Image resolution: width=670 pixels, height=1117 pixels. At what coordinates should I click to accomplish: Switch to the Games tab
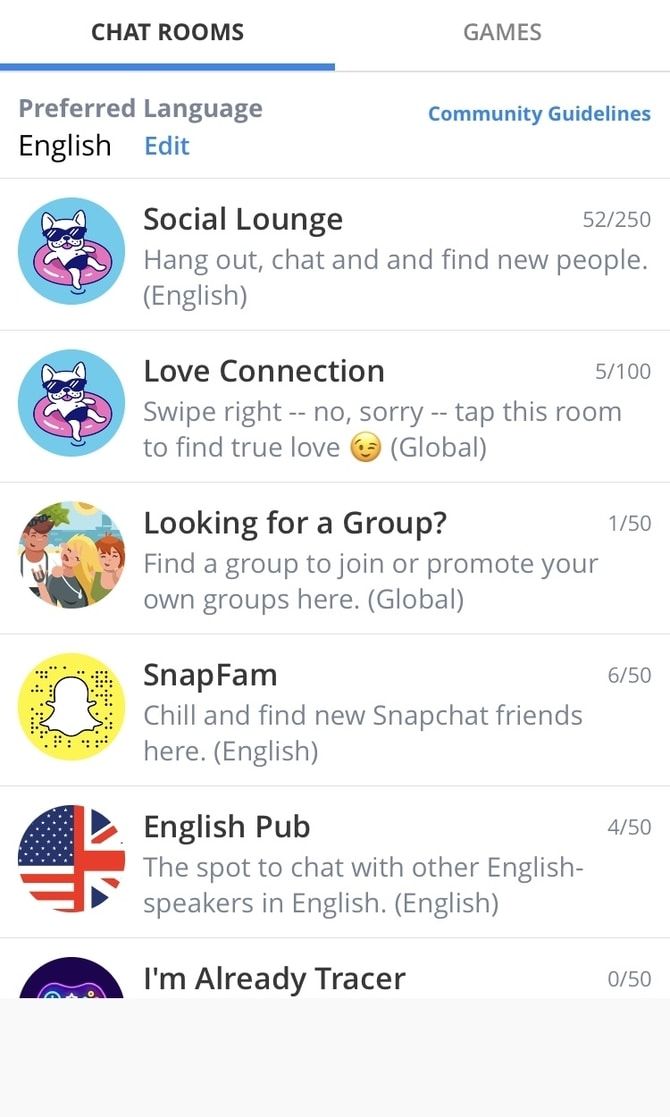tap(502, 33)
